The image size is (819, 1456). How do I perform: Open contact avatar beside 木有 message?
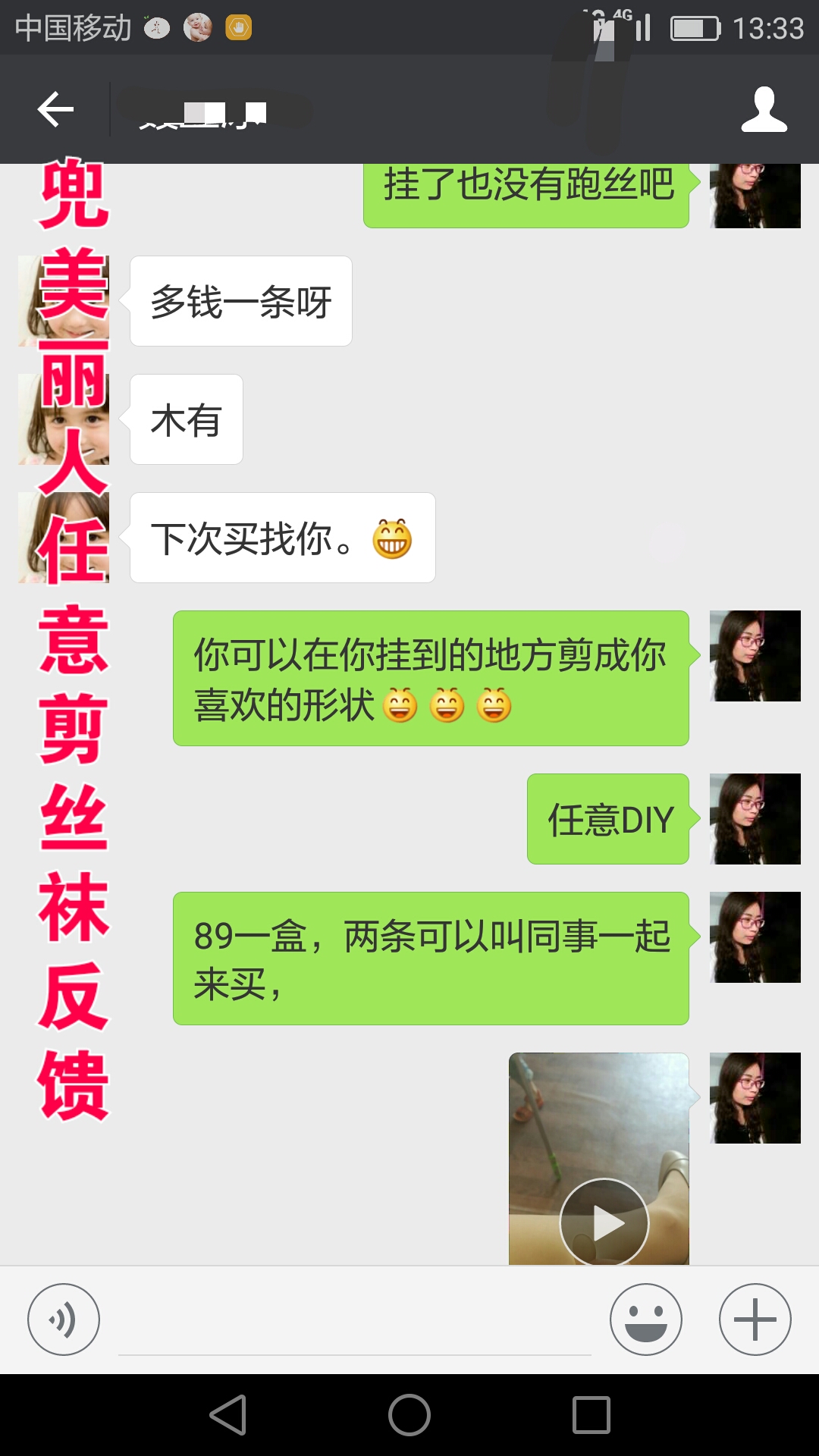pyautogui.click(x=64, y=419)
